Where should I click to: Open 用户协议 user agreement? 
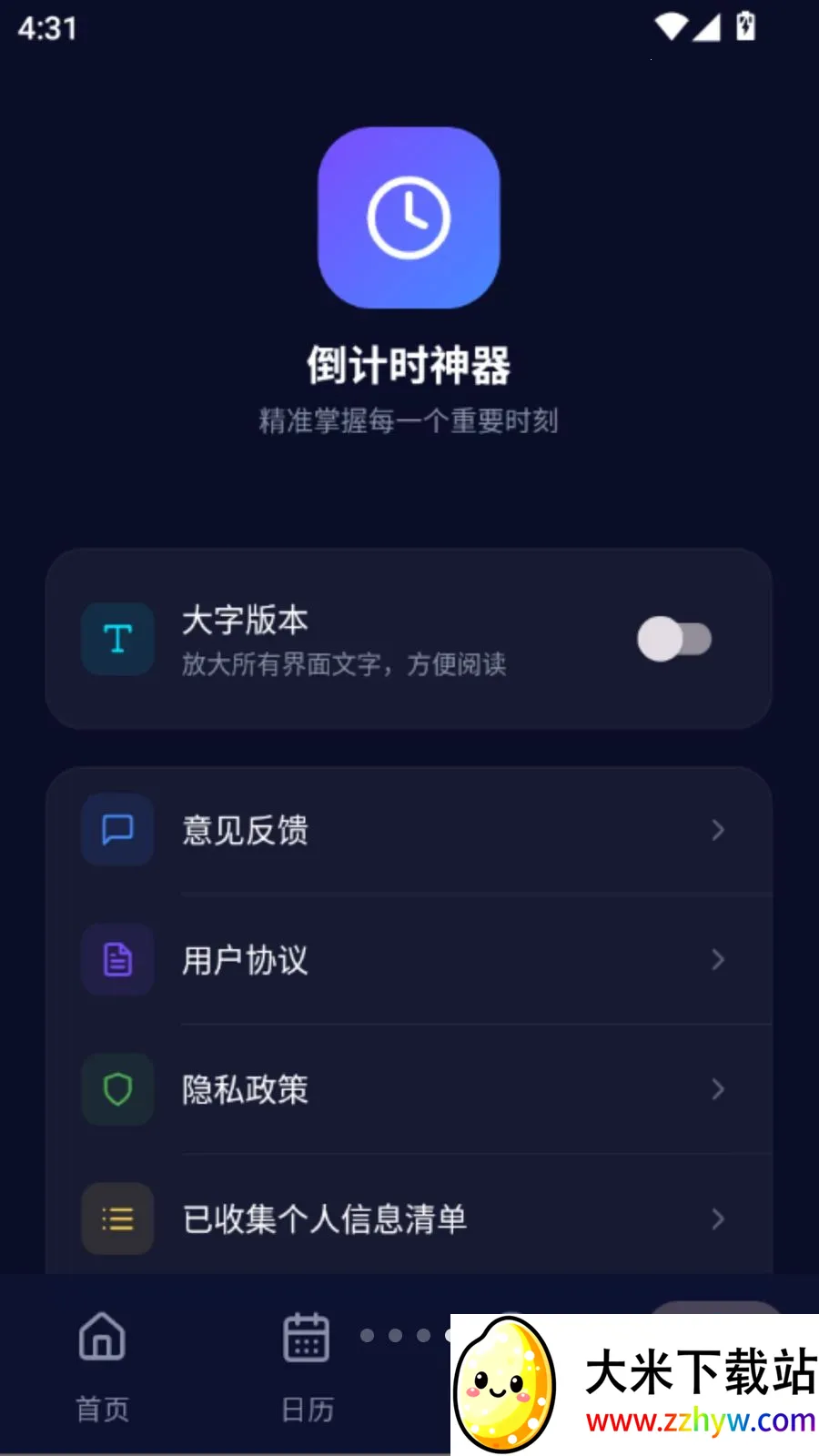[409, 960]
